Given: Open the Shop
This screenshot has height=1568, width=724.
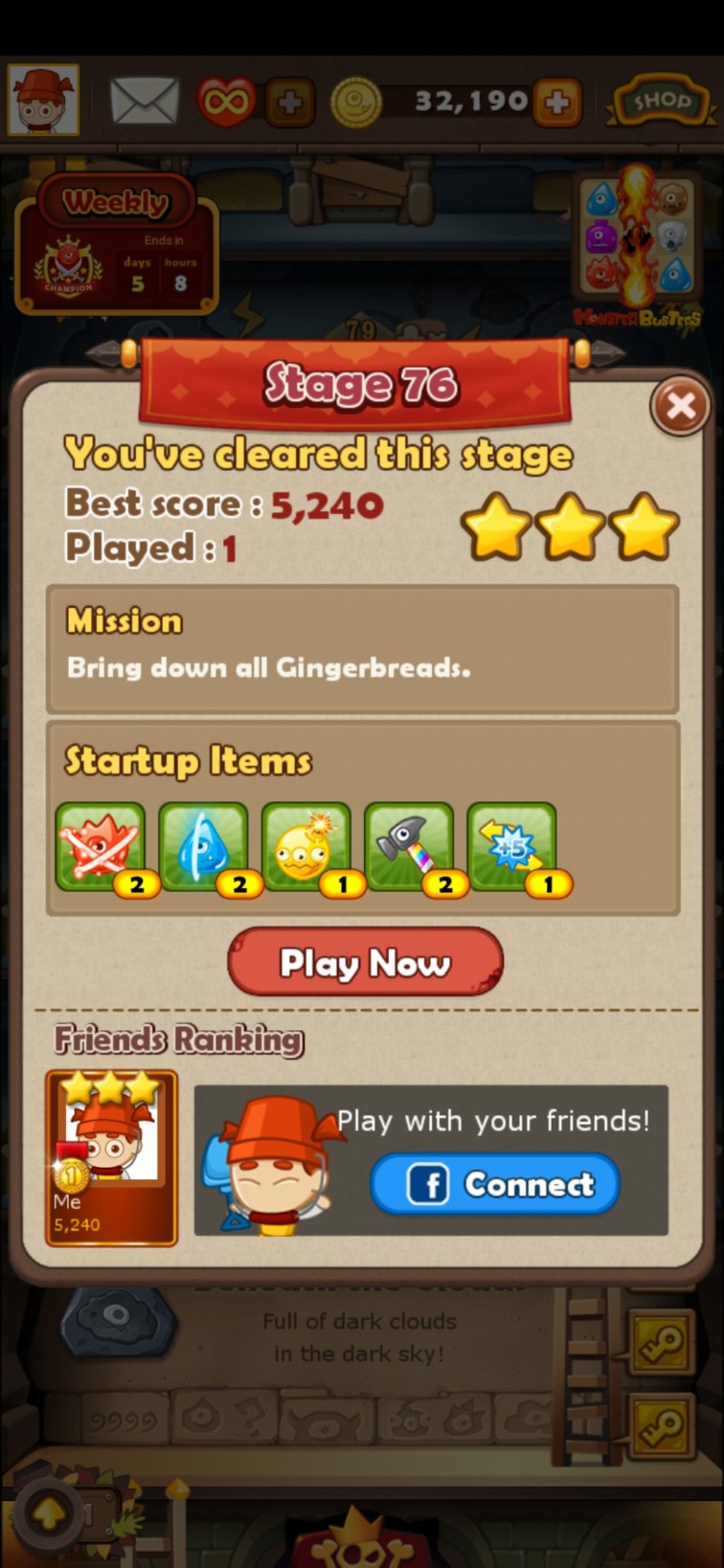Looking at the screenshot, I should (661, 101).
